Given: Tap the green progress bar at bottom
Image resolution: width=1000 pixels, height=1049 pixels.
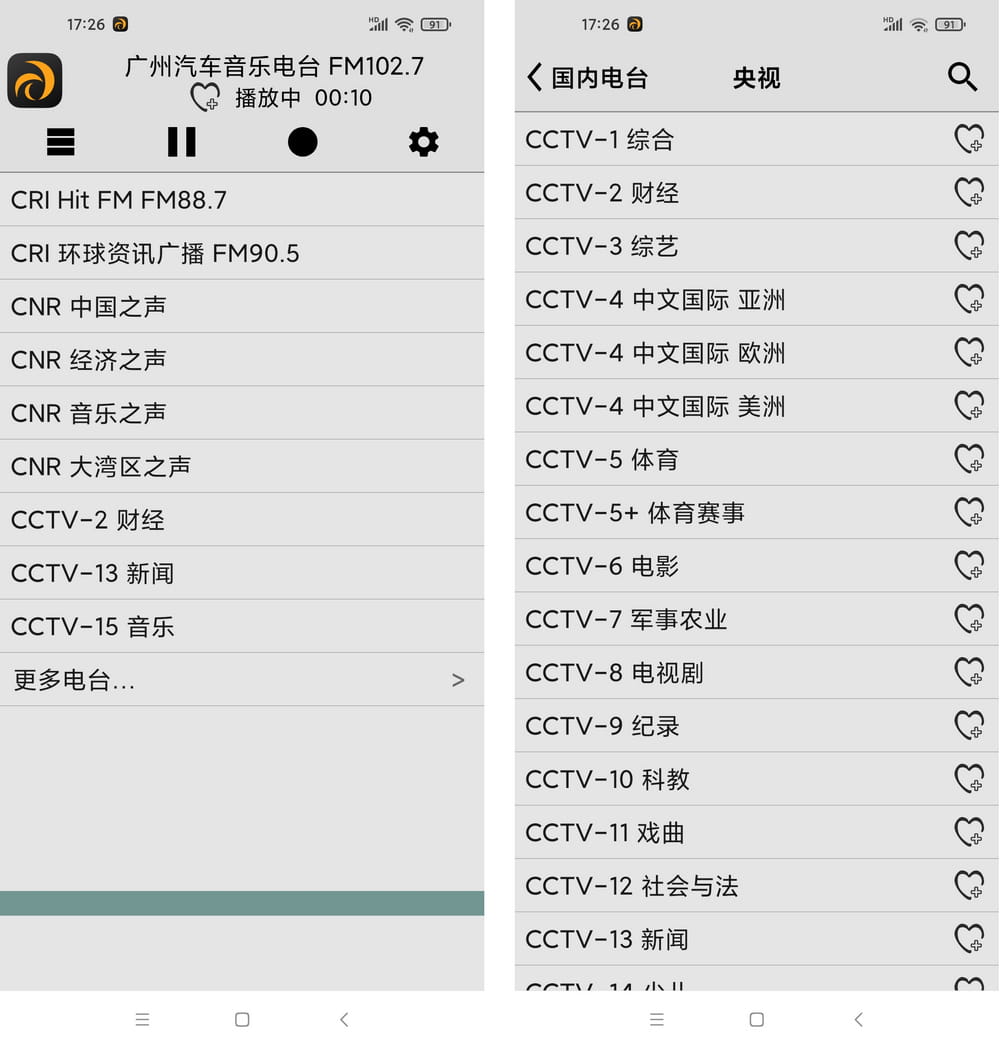Looking at the screenshot, I should [x=242, y=901].
